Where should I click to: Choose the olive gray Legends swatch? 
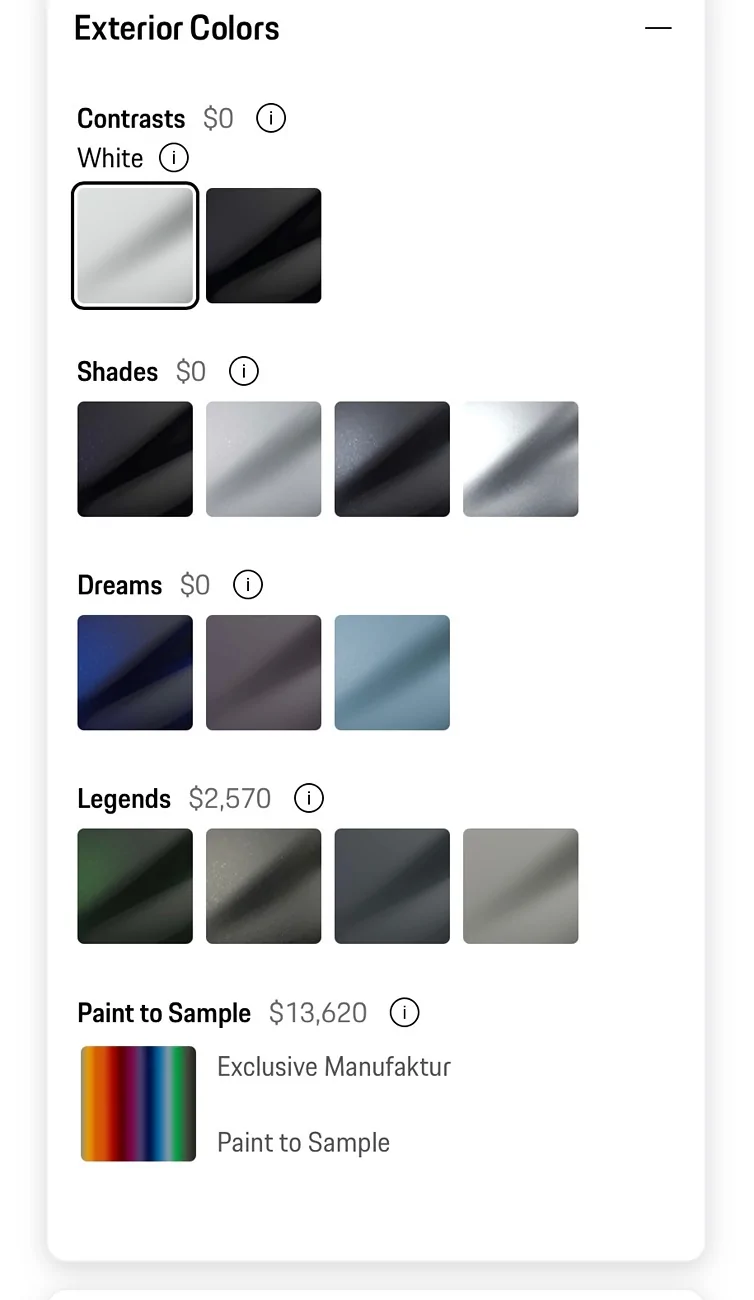pos(264,886)
